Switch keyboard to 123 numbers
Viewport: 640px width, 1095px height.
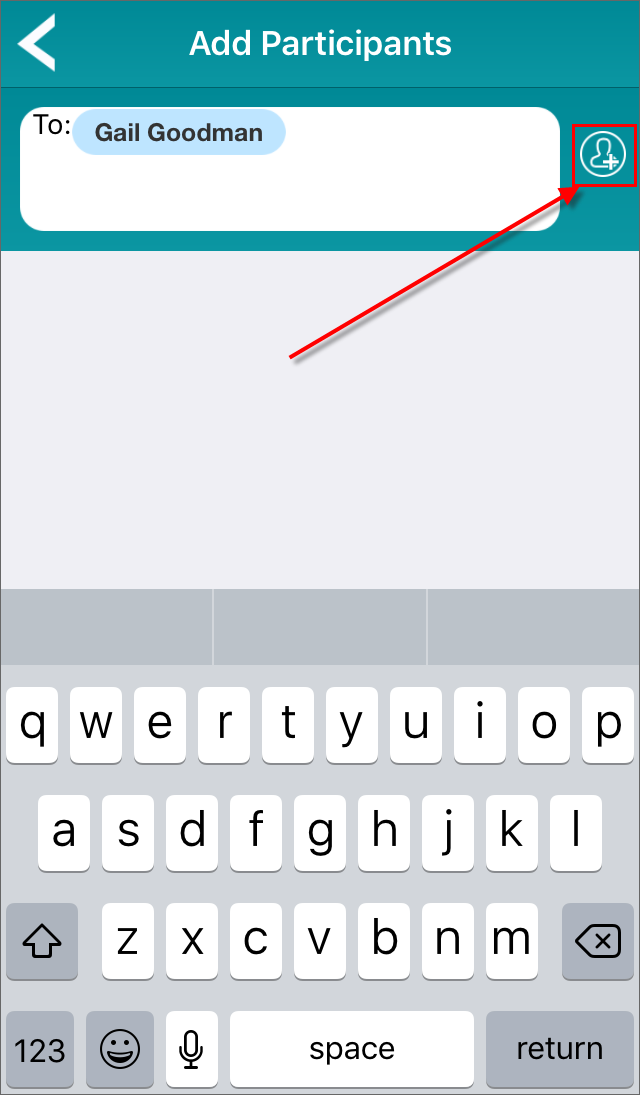(x=40, y=1049)
